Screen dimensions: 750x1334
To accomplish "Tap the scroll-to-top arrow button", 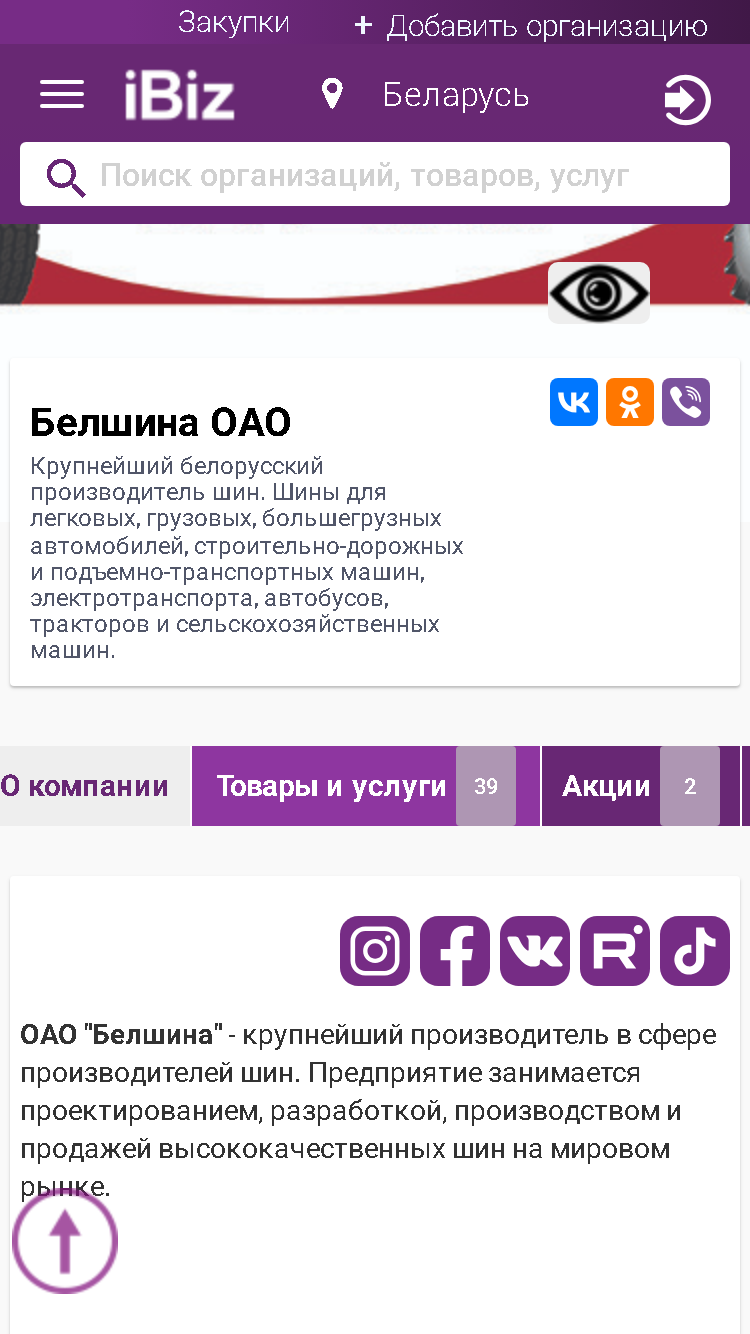I will [65, 1241].
